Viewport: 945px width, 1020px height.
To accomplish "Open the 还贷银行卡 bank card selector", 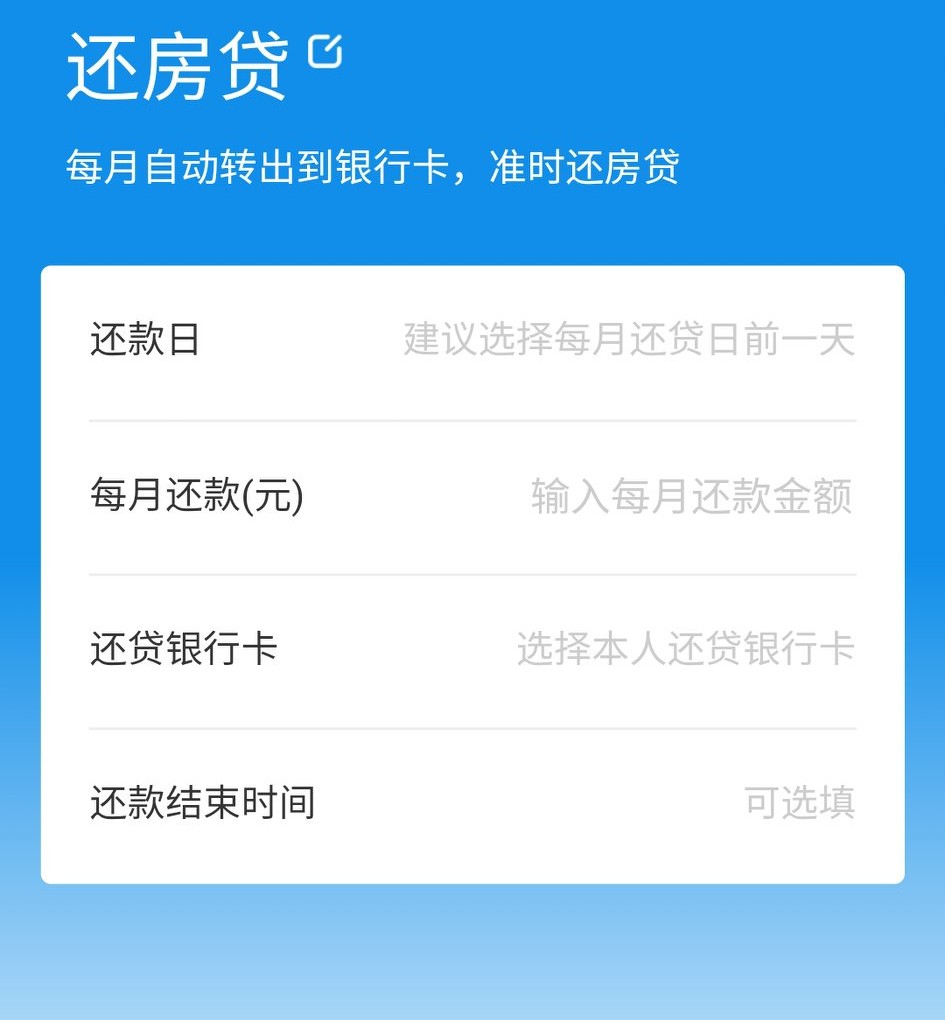I will 470,648.
